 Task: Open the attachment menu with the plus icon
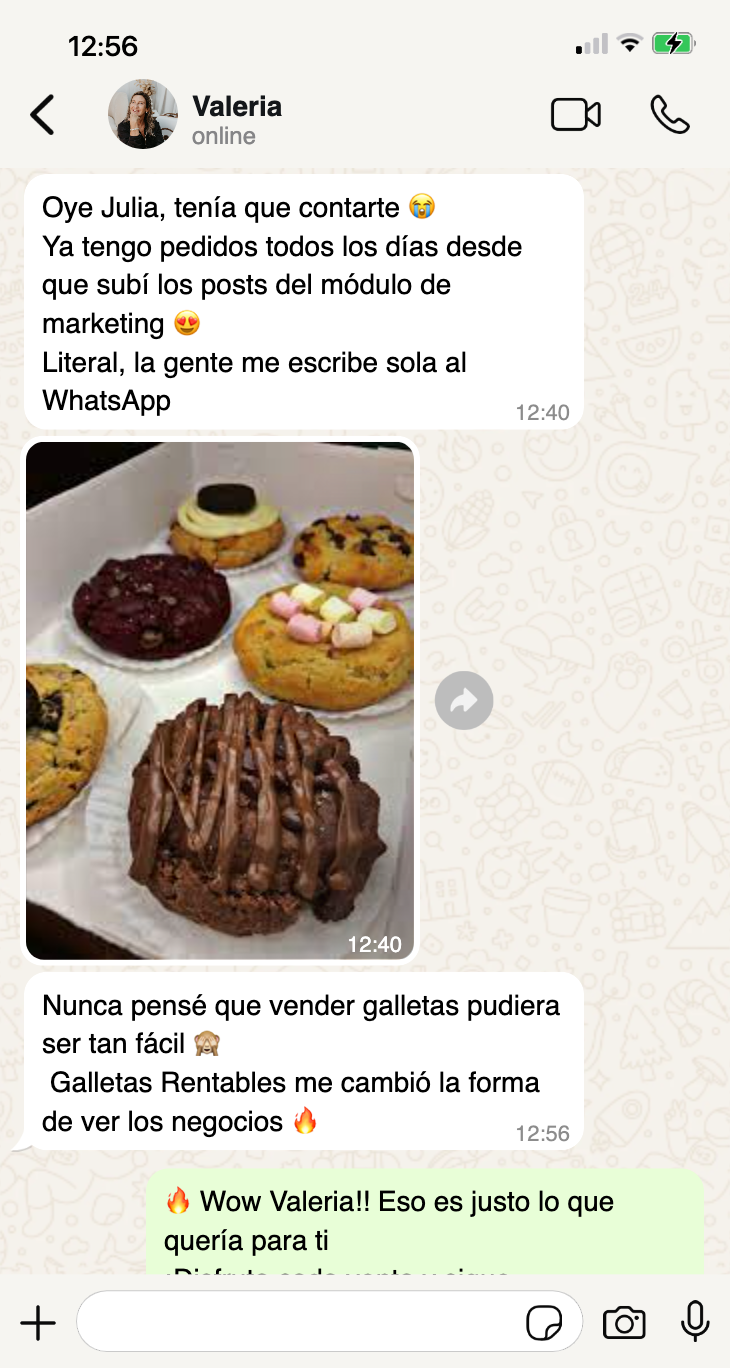click(x=37, y=1321)
